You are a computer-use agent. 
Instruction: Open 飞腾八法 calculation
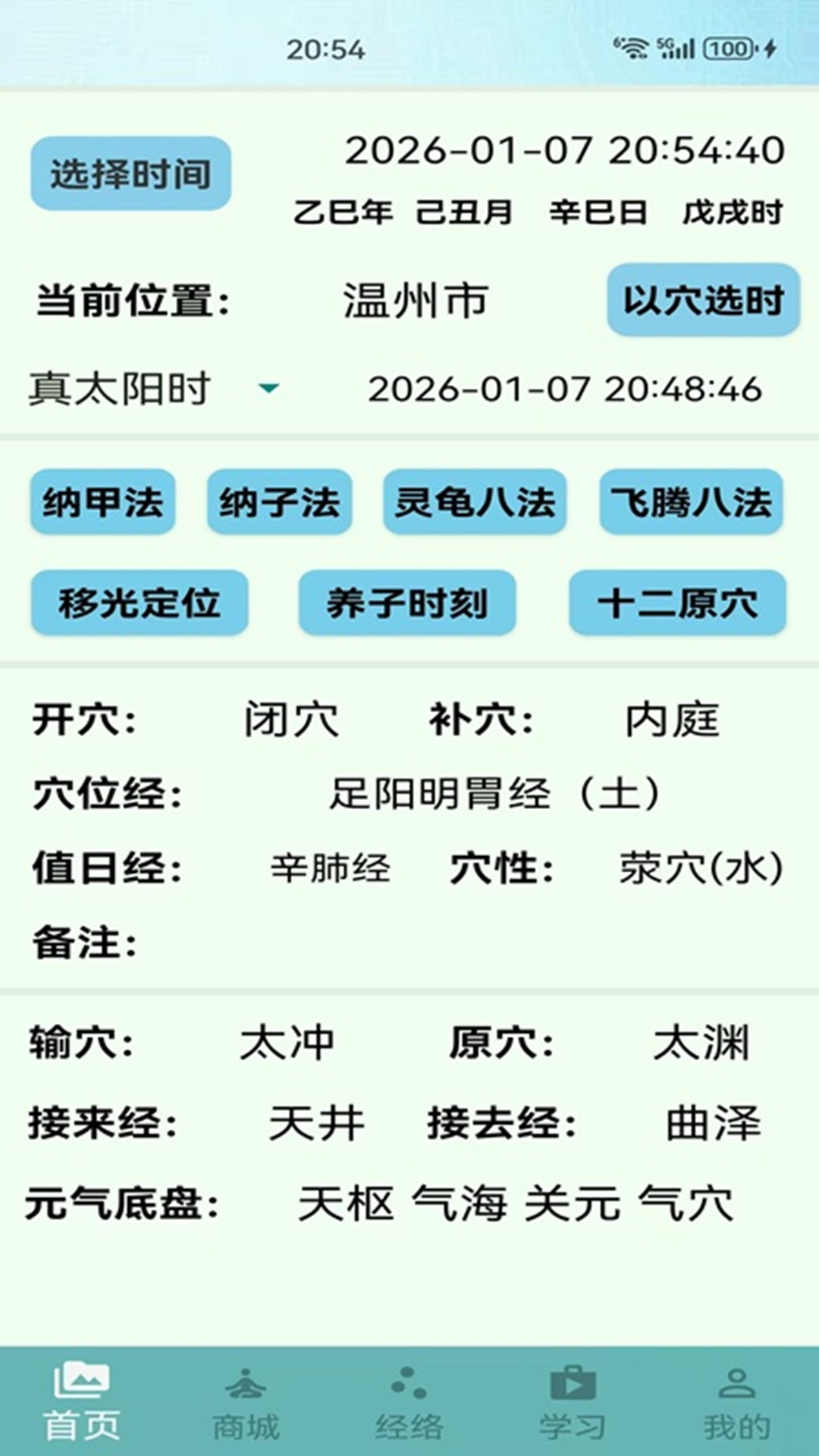pos(691,503)
